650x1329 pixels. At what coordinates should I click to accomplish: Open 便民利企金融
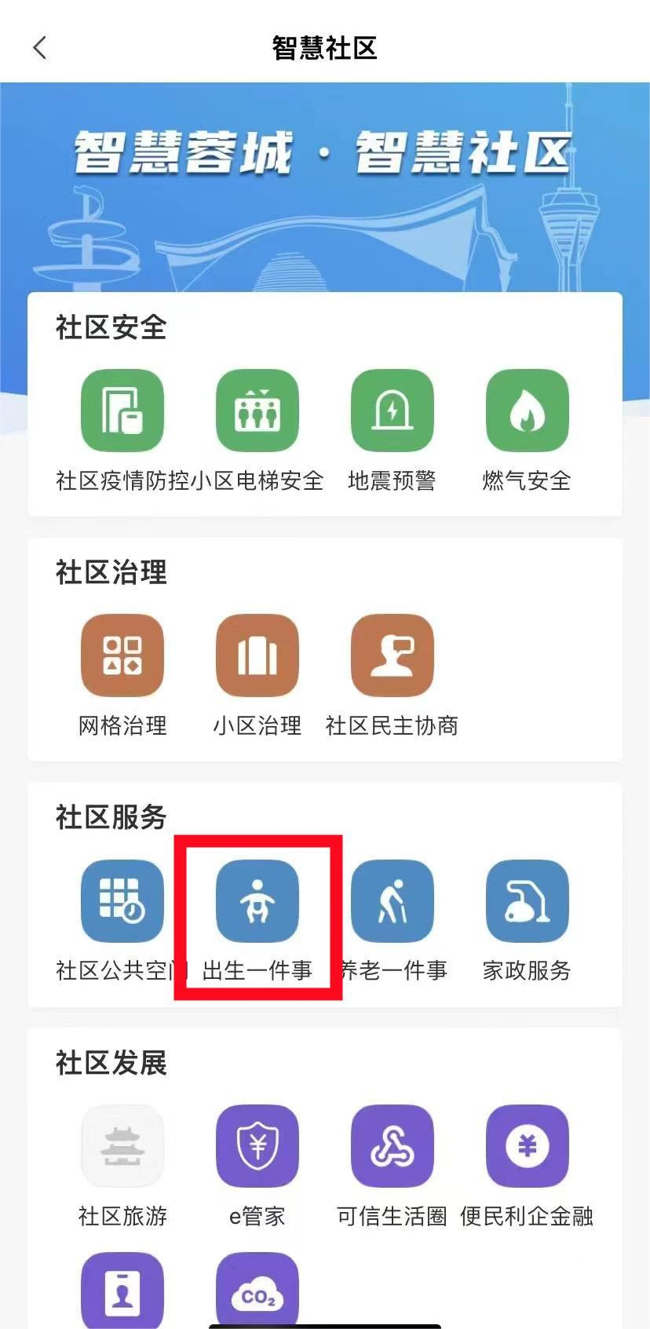coord(527,1146)
